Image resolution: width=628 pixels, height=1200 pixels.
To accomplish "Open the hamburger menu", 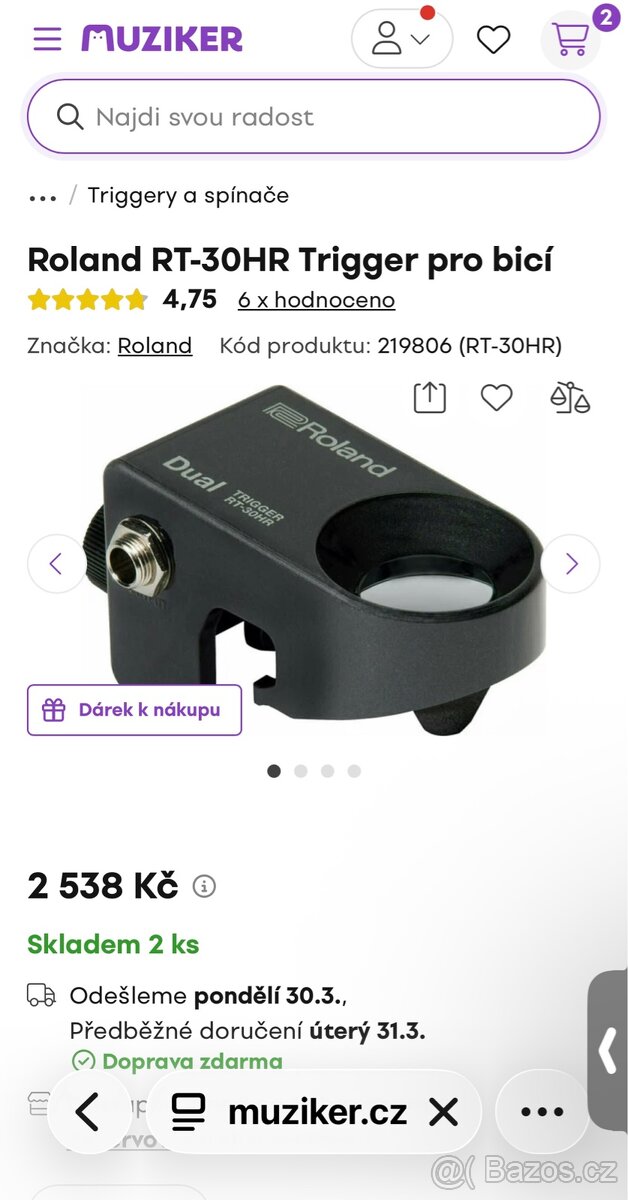I will [47, 39].
